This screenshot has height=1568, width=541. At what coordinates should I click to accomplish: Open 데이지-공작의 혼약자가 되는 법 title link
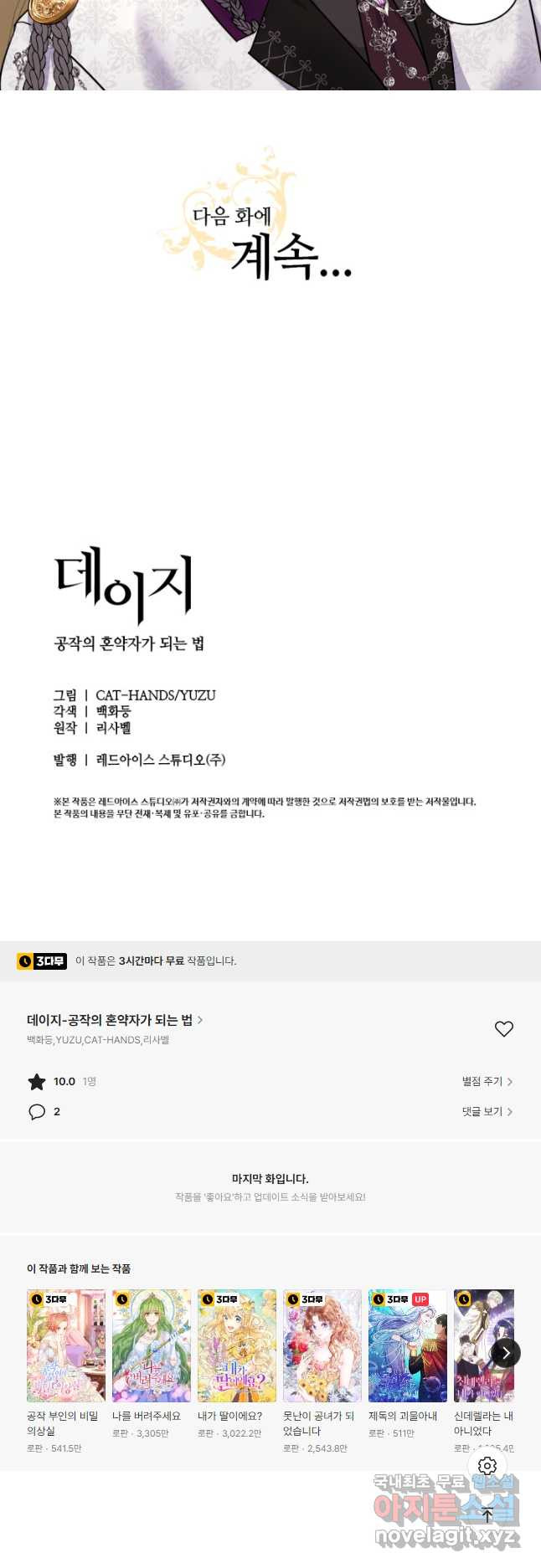115,1020
